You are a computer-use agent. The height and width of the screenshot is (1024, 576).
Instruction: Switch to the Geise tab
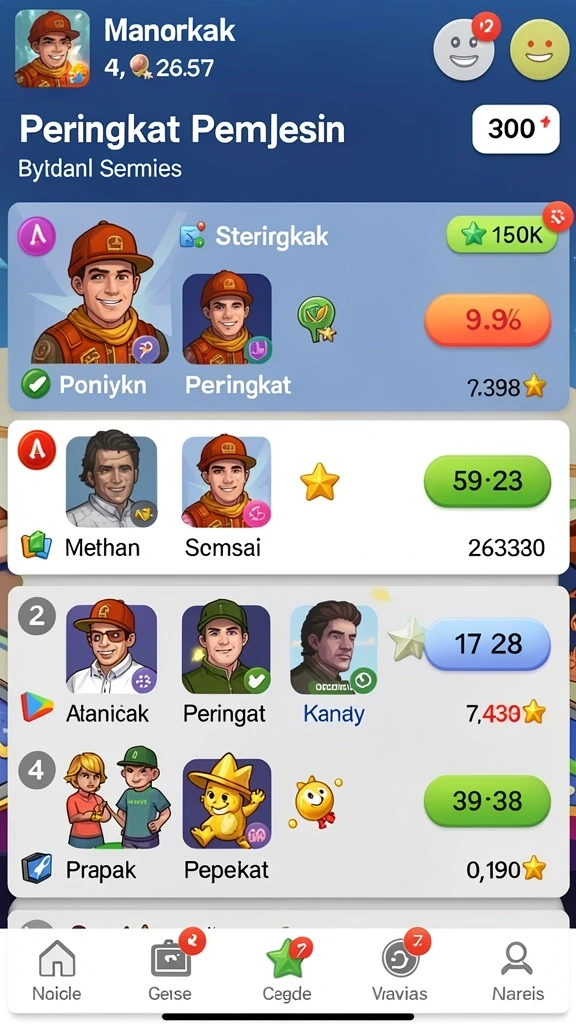click(x=170, y=971)
